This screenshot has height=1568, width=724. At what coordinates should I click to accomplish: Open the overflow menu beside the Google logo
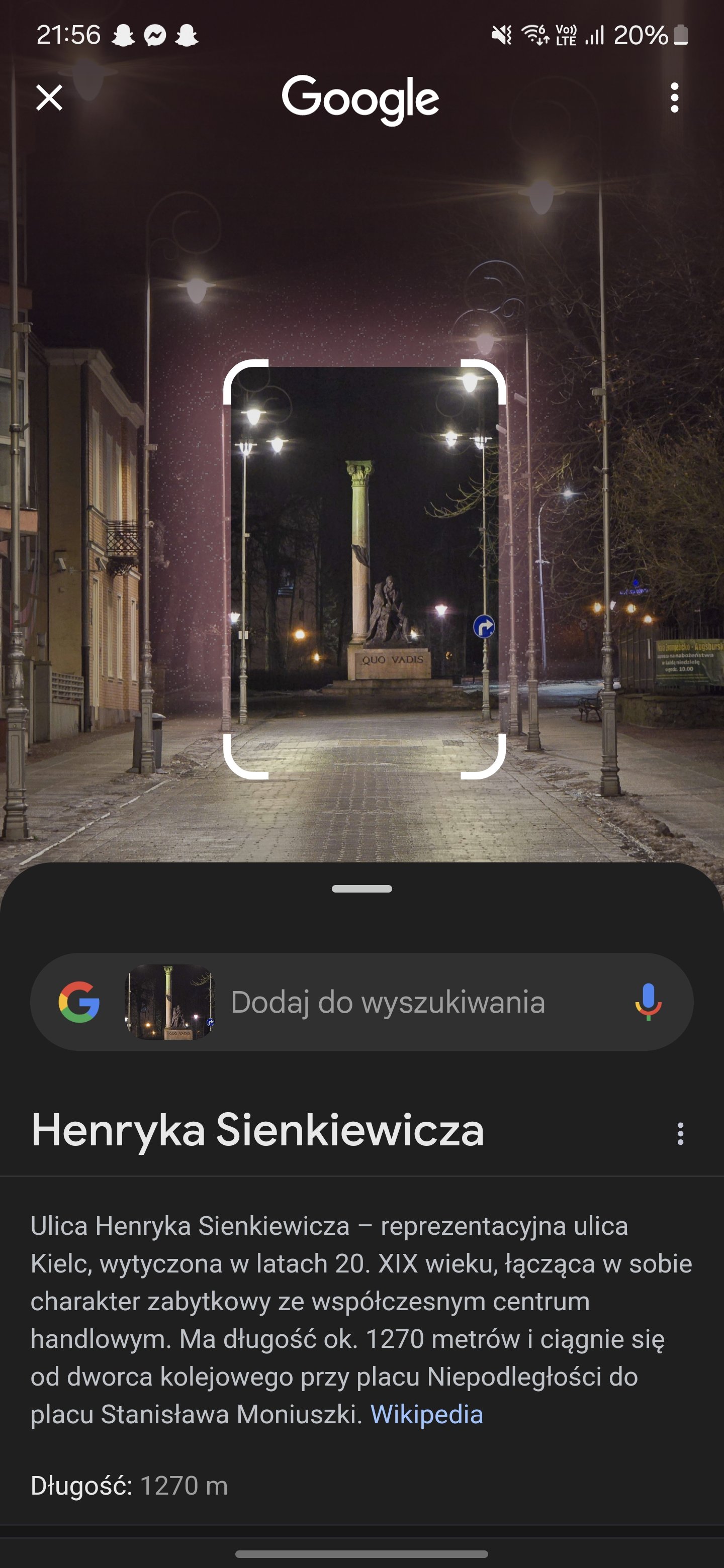point(674,98)
